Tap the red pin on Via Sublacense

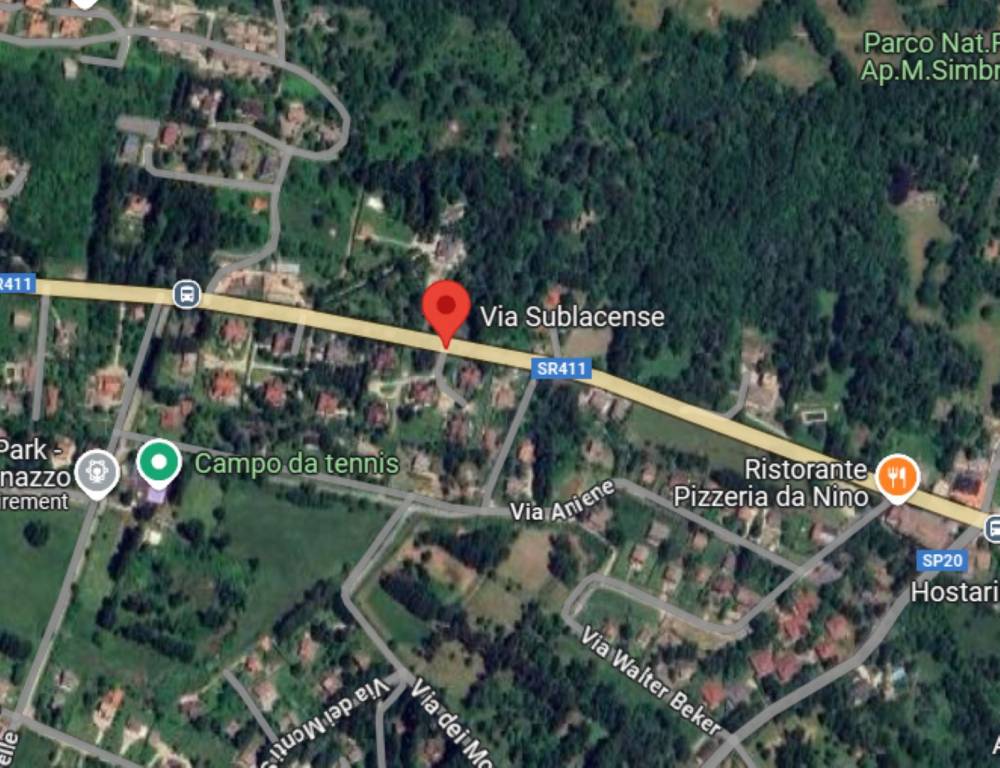pos(446,307)
